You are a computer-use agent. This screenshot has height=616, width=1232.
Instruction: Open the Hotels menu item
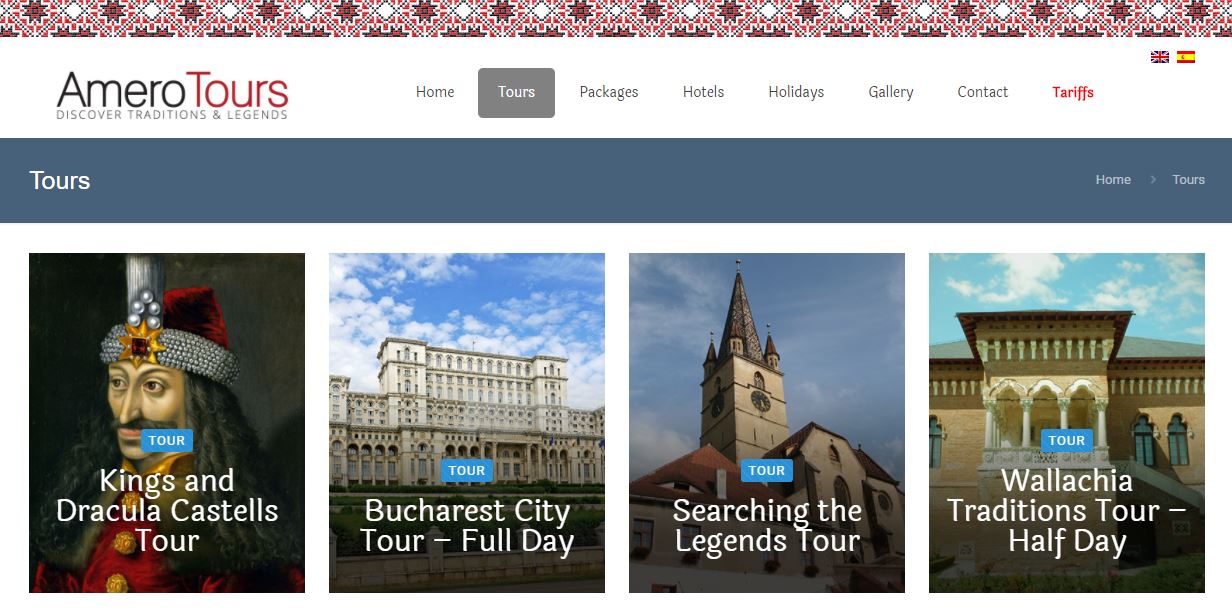click(703, 92)
